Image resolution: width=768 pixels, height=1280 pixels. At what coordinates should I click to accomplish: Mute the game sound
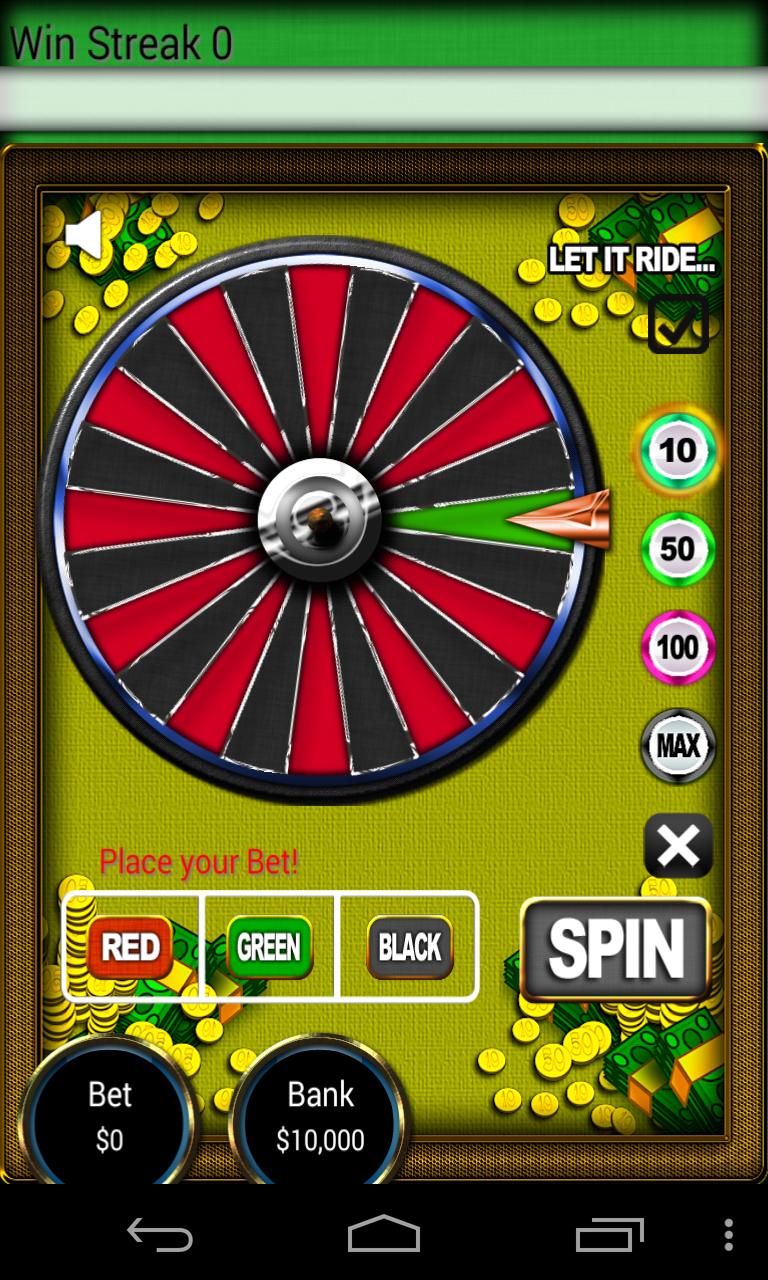pyautogui.click(x=85, y=236)
